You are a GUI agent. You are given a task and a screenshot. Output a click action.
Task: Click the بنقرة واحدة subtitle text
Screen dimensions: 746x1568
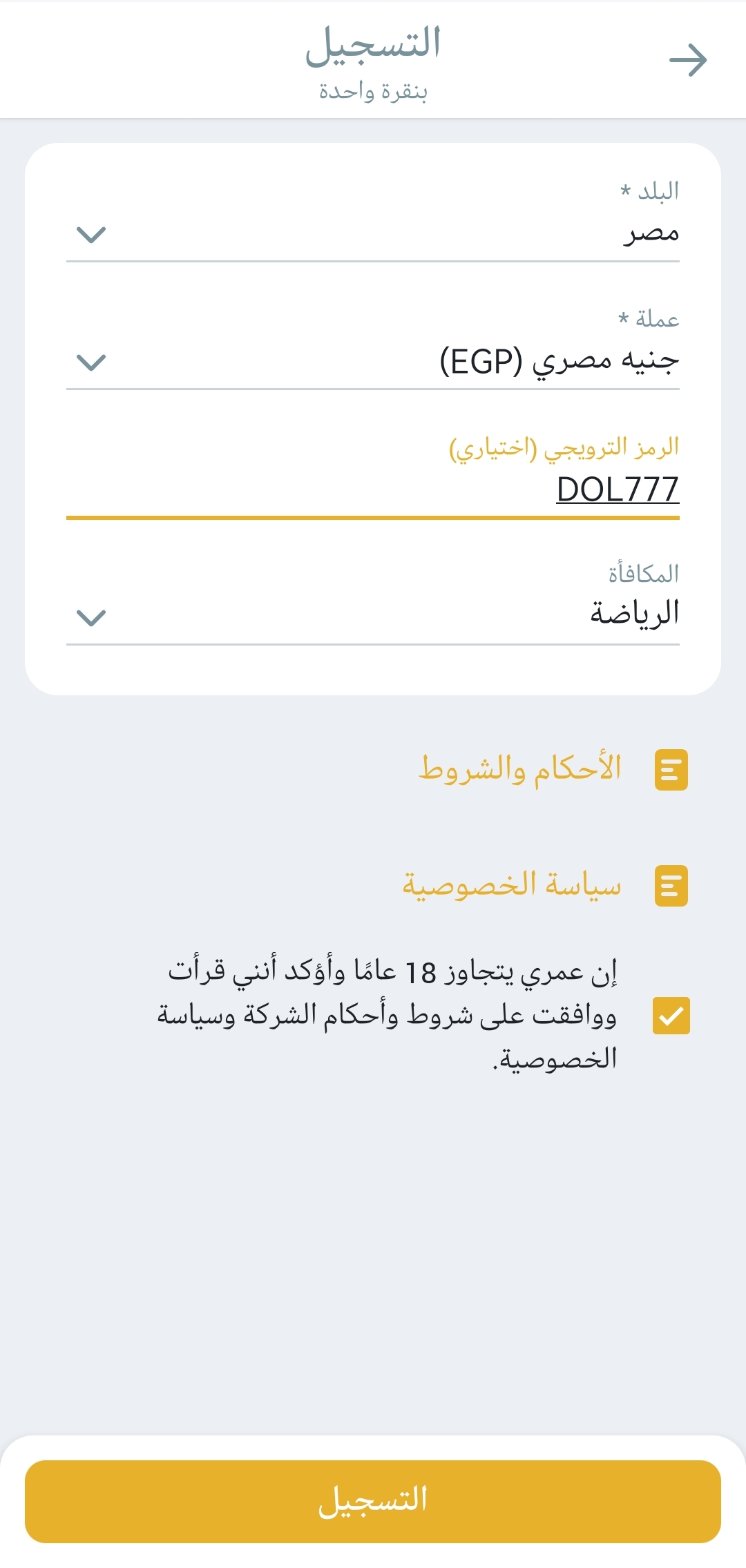(x=373, y=93)
